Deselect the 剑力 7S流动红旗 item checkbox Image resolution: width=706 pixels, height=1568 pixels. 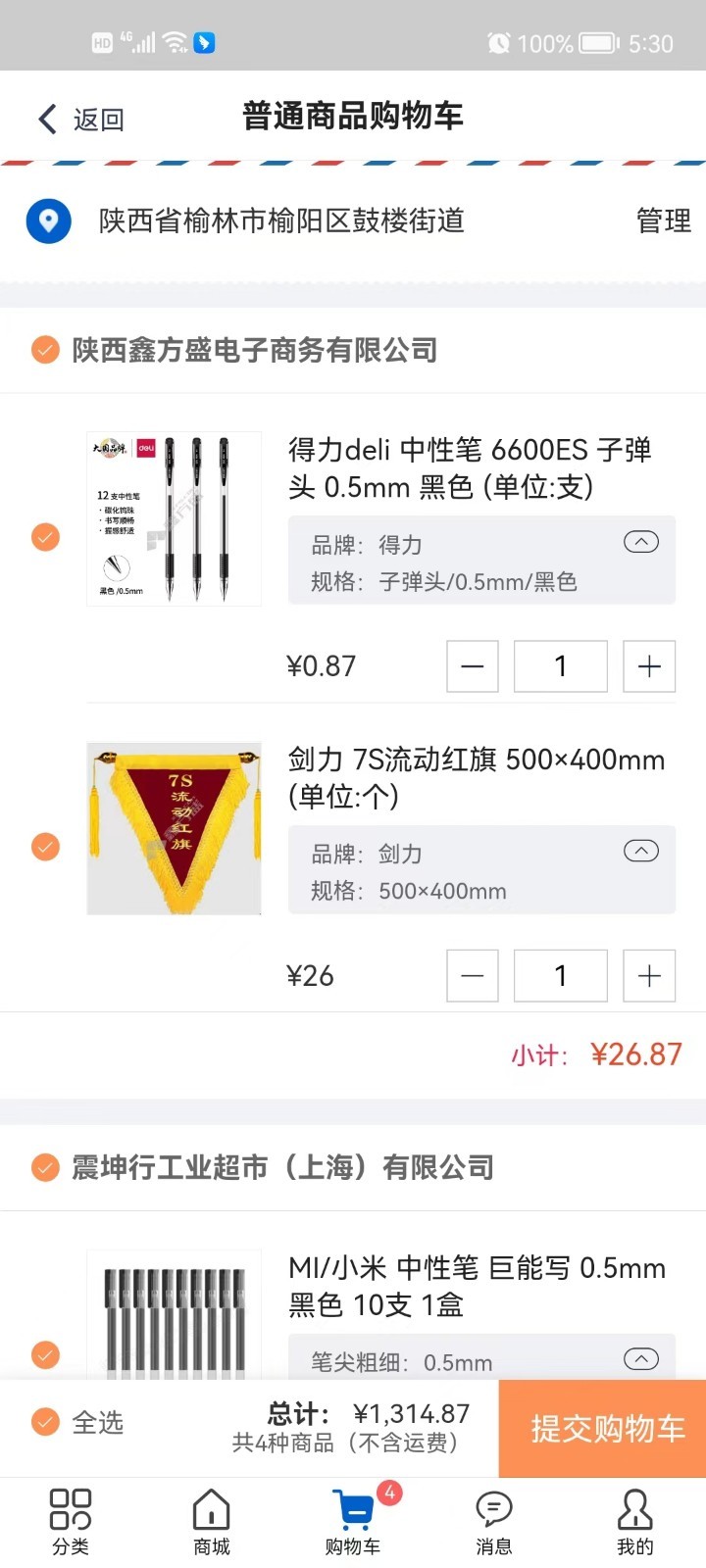pyautogui.click(x=45, y=846)
